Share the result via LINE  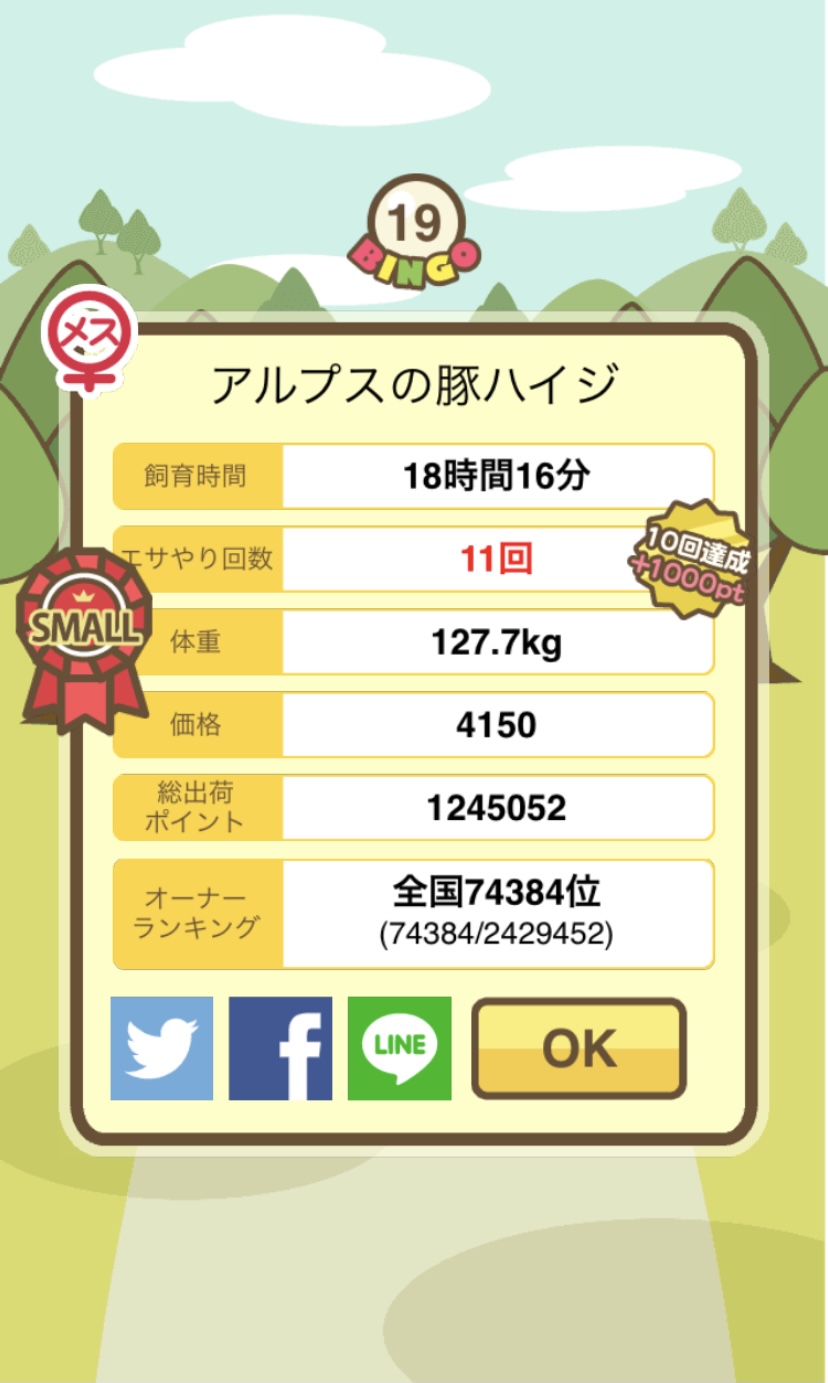click(399, 1048)
